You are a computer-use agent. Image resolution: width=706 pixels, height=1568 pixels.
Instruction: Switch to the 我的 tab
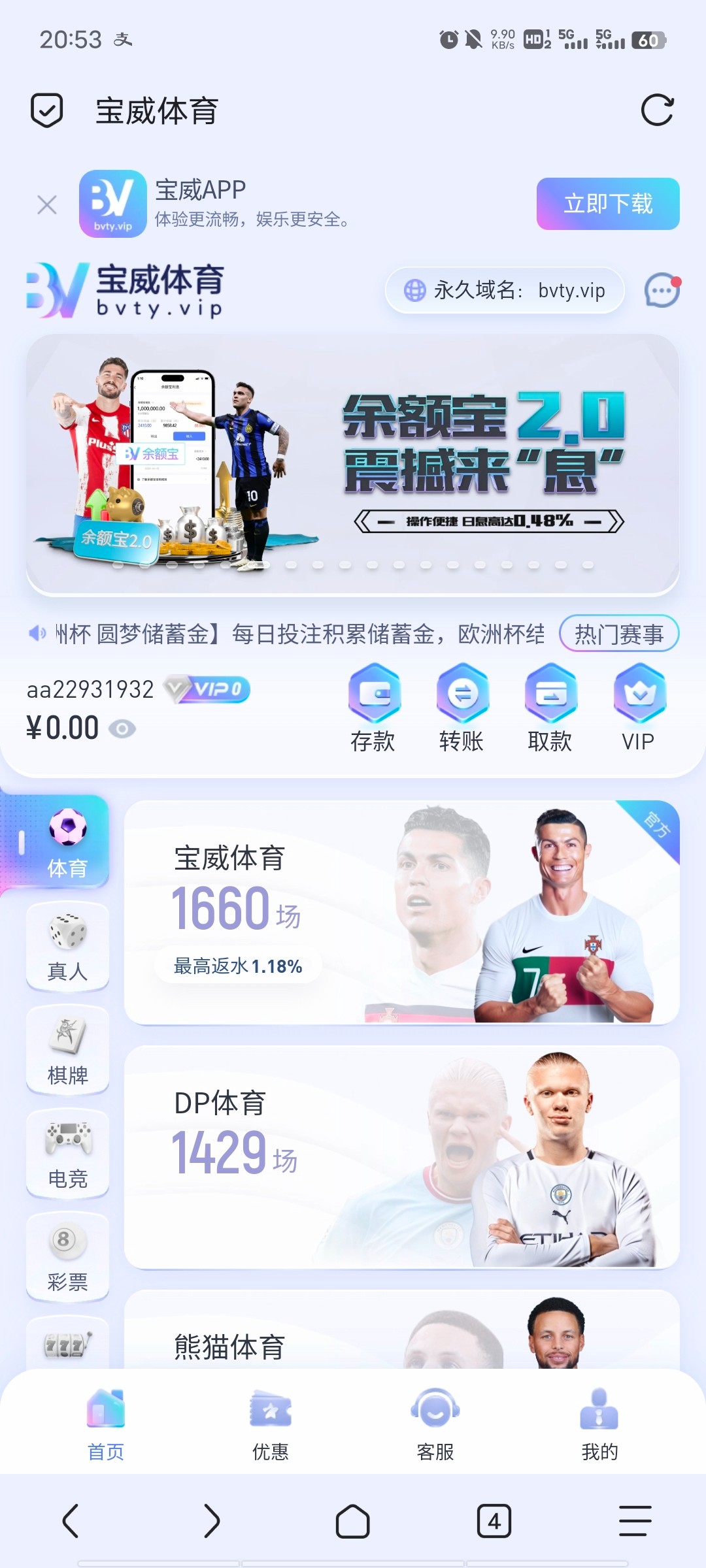(599, 1424)
